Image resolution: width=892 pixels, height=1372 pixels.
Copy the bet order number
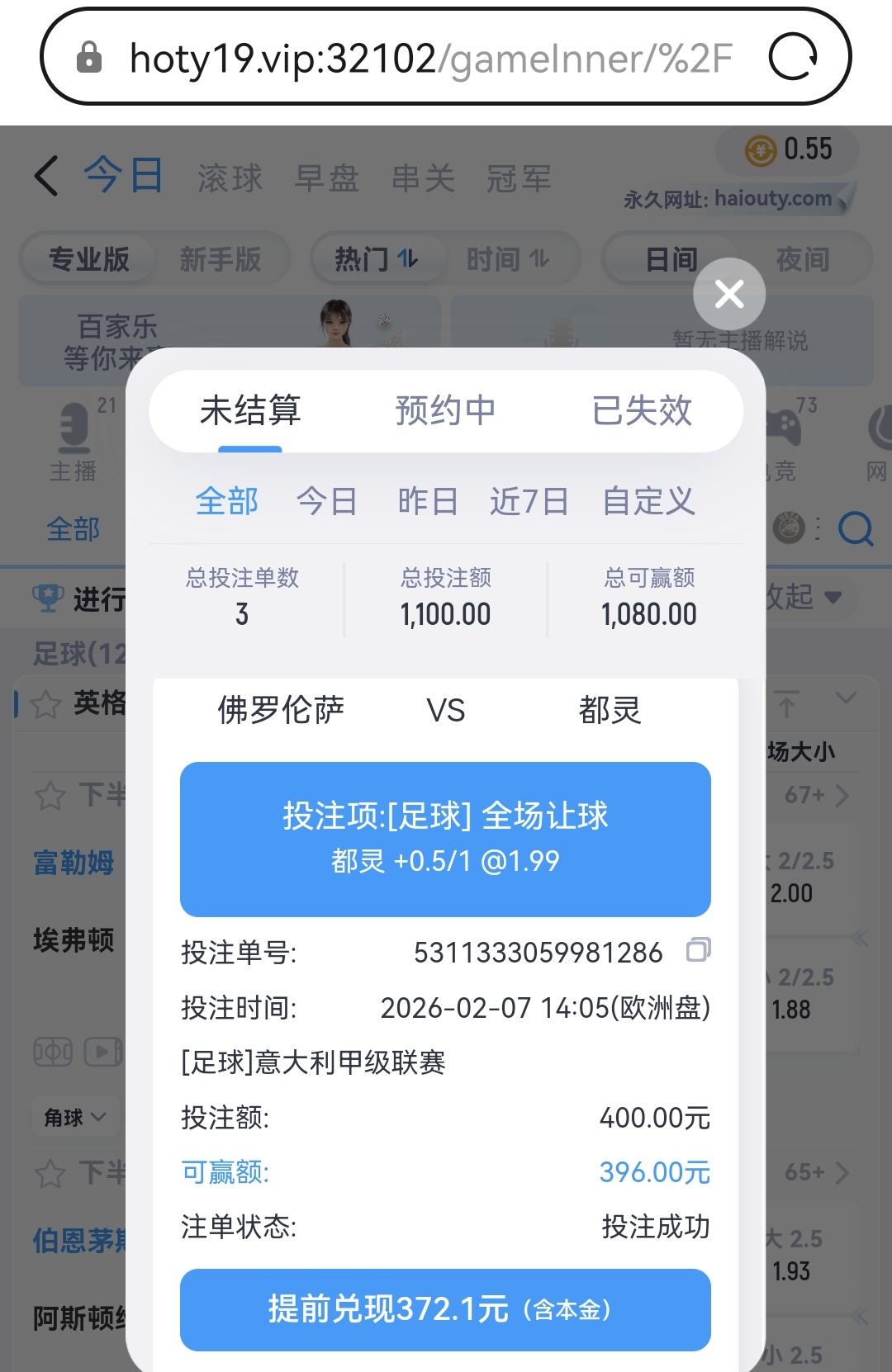tap(698, 950)
